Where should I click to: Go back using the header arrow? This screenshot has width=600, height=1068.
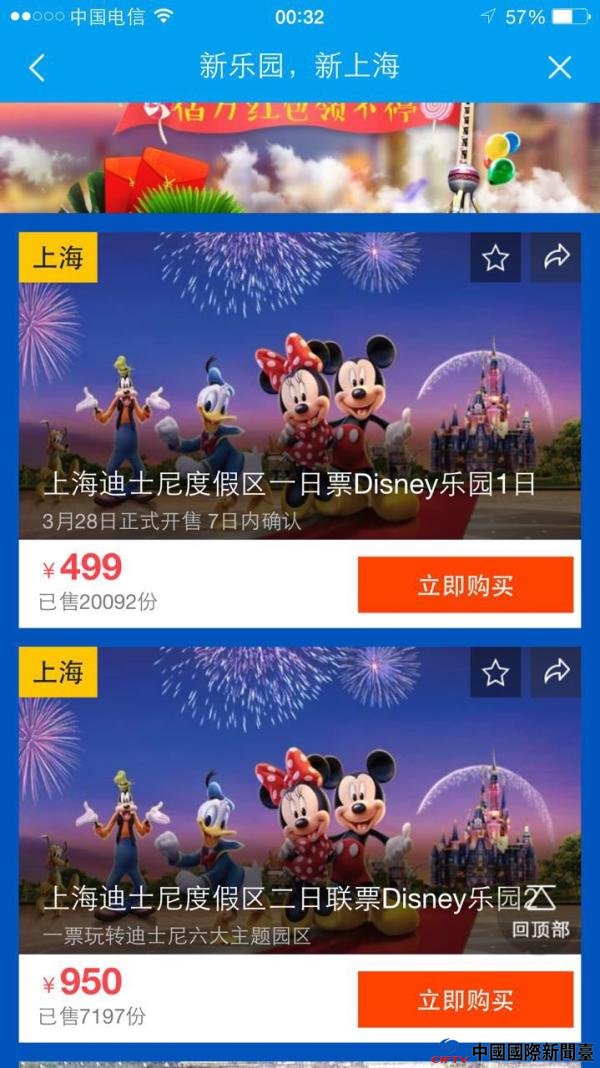37,68
